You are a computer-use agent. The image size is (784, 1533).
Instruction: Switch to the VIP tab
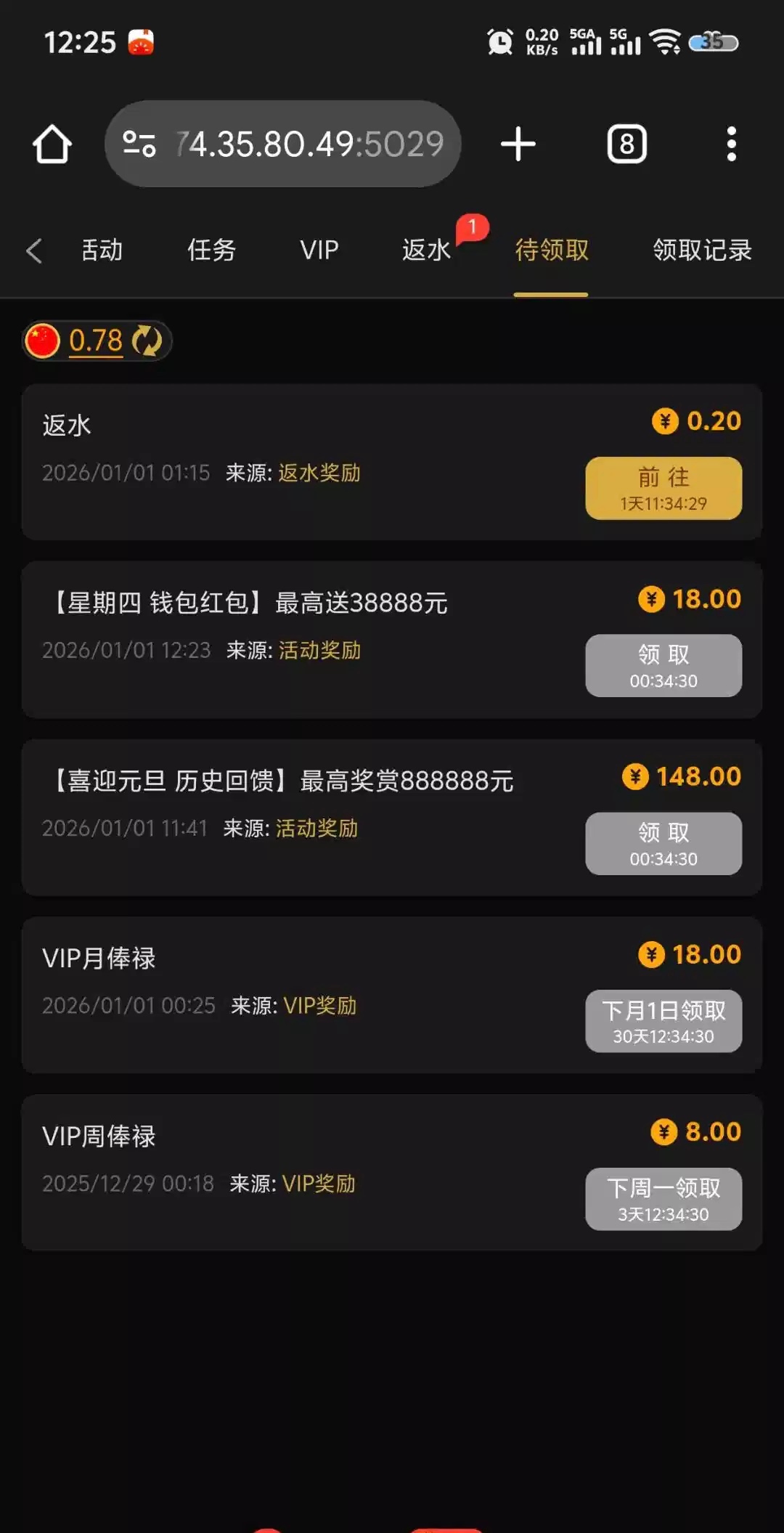pos(319,251)
